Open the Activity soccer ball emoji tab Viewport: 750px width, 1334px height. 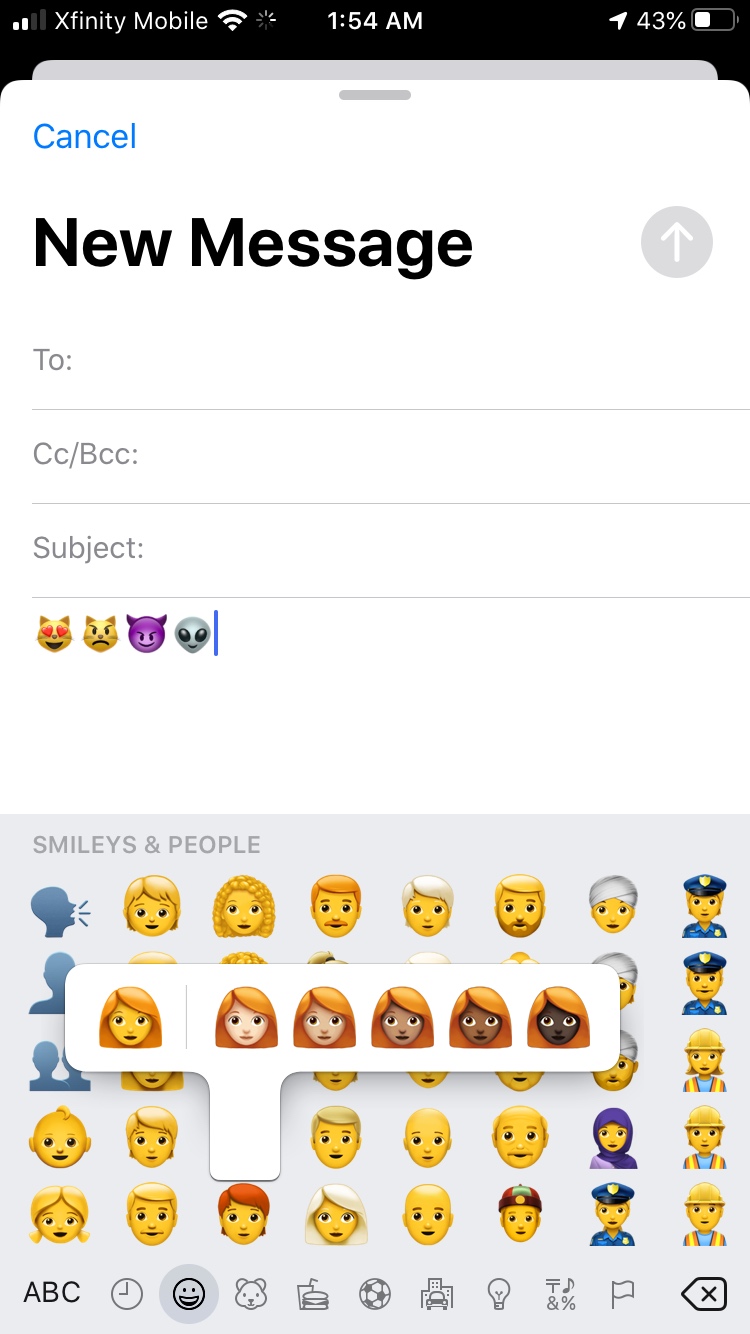click(375, 1294)
